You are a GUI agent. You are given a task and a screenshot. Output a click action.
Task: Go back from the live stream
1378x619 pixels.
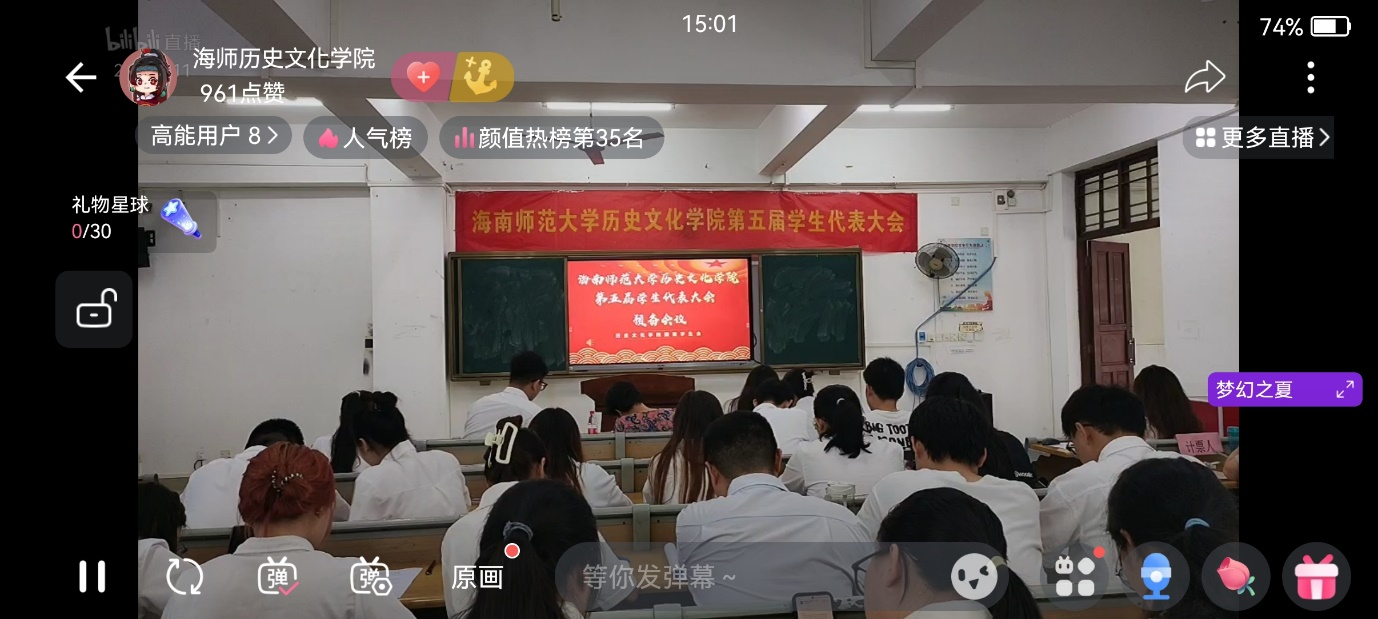tap(80, 77)
